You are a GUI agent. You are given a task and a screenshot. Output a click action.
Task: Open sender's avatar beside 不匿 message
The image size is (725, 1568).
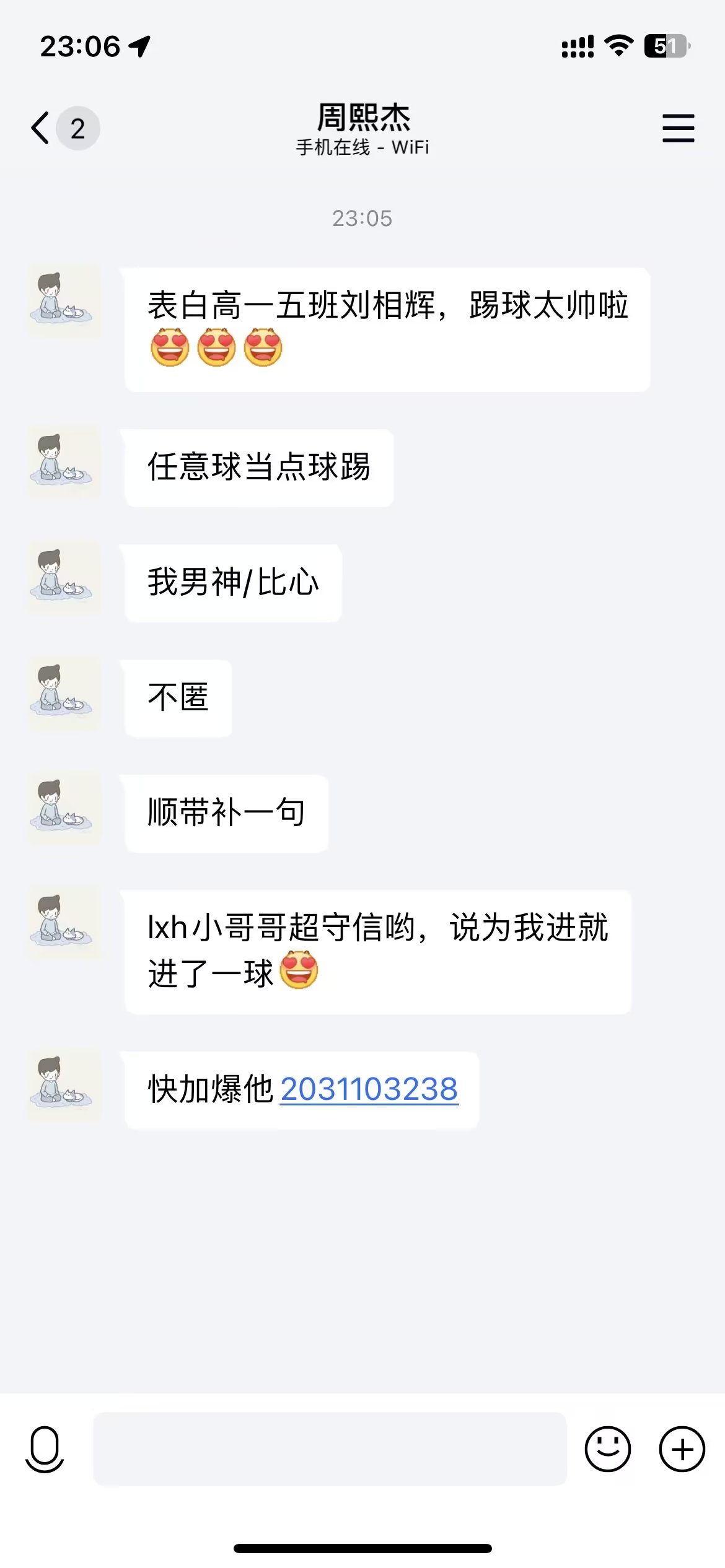(x=63, y=692)
